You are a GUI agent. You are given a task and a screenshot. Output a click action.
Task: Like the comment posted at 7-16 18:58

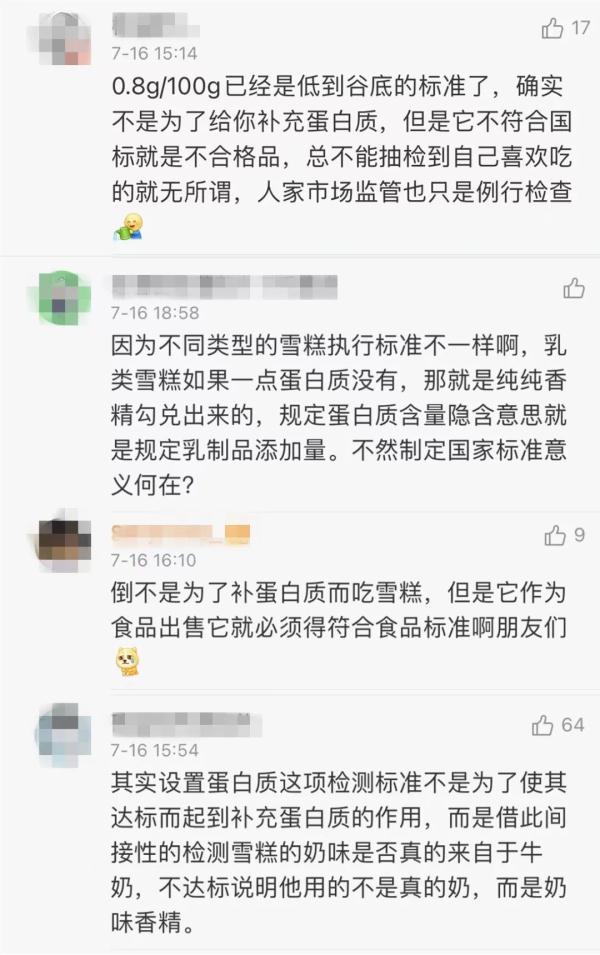pos(574,289)
